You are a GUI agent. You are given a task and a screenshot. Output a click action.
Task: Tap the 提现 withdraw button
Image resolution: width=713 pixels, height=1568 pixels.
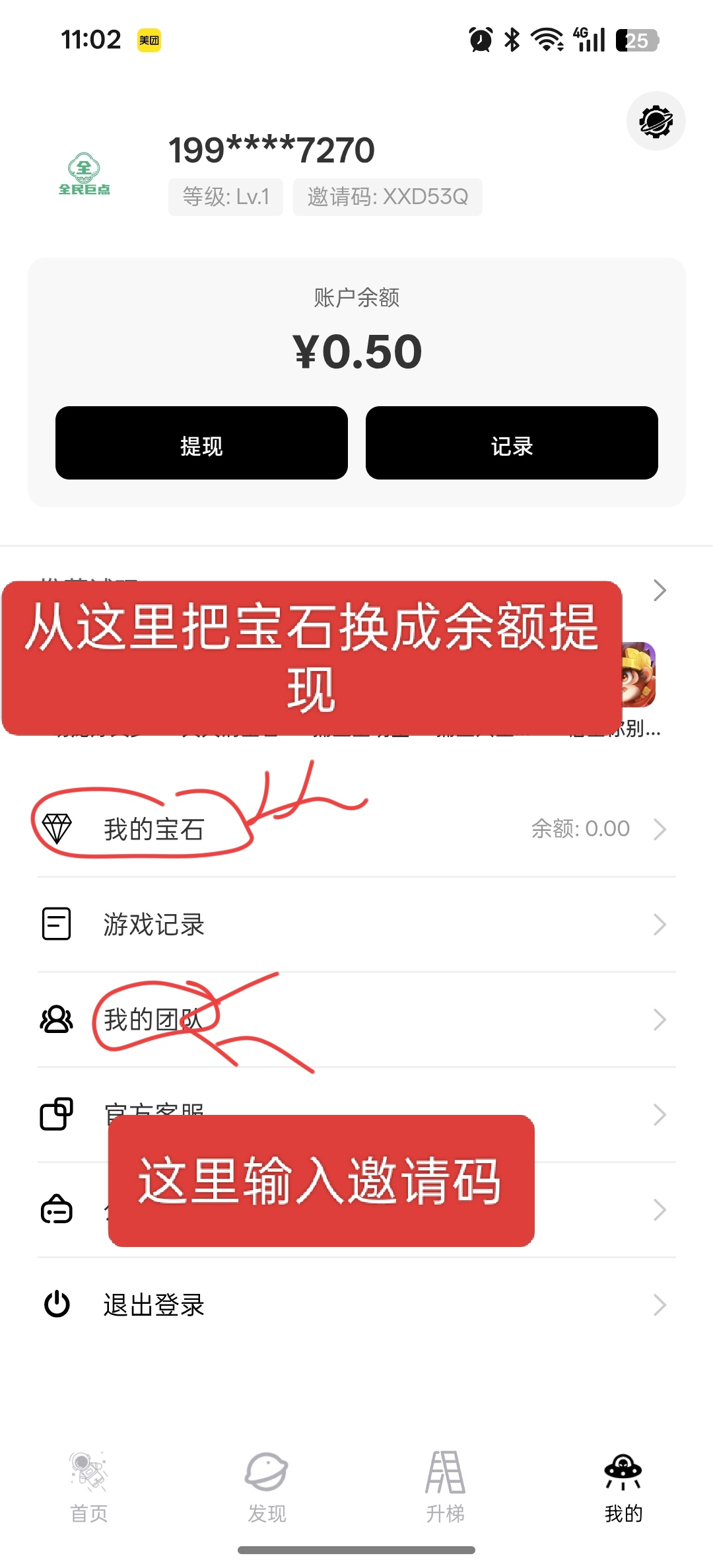coord(201,443)
